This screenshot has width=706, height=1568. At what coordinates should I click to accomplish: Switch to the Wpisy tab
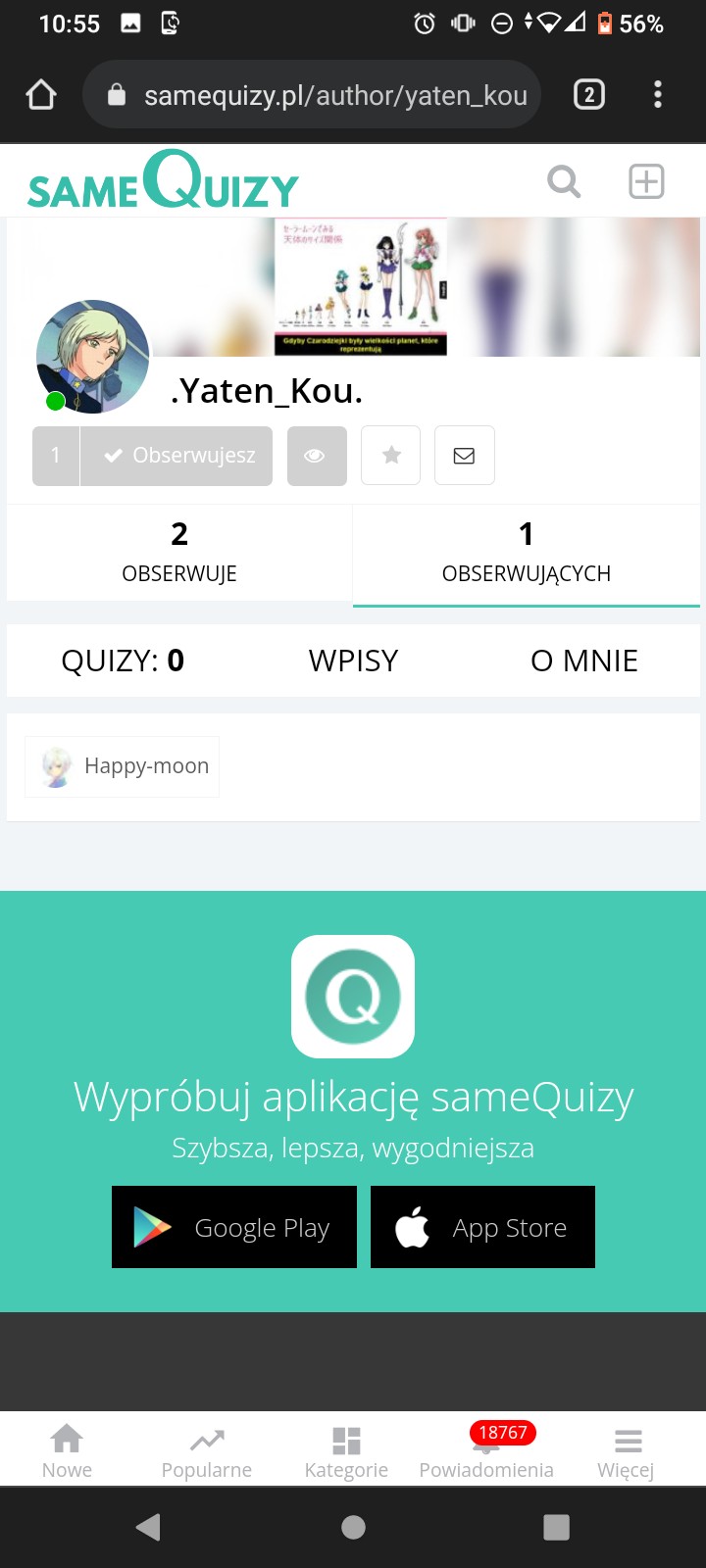click(353, 661)
